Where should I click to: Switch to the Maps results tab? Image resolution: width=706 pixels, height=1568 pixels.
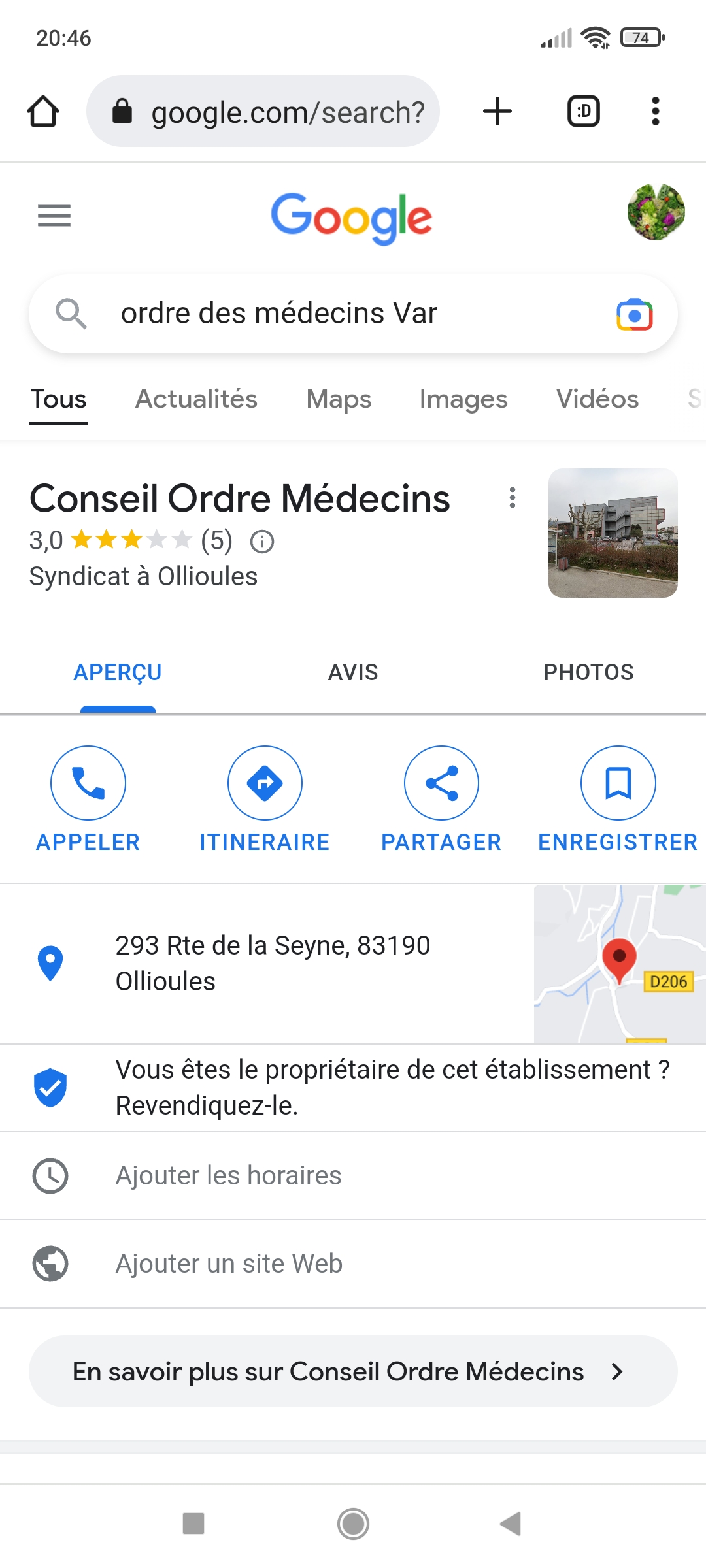pyautogui.click(x=339, y=399)
